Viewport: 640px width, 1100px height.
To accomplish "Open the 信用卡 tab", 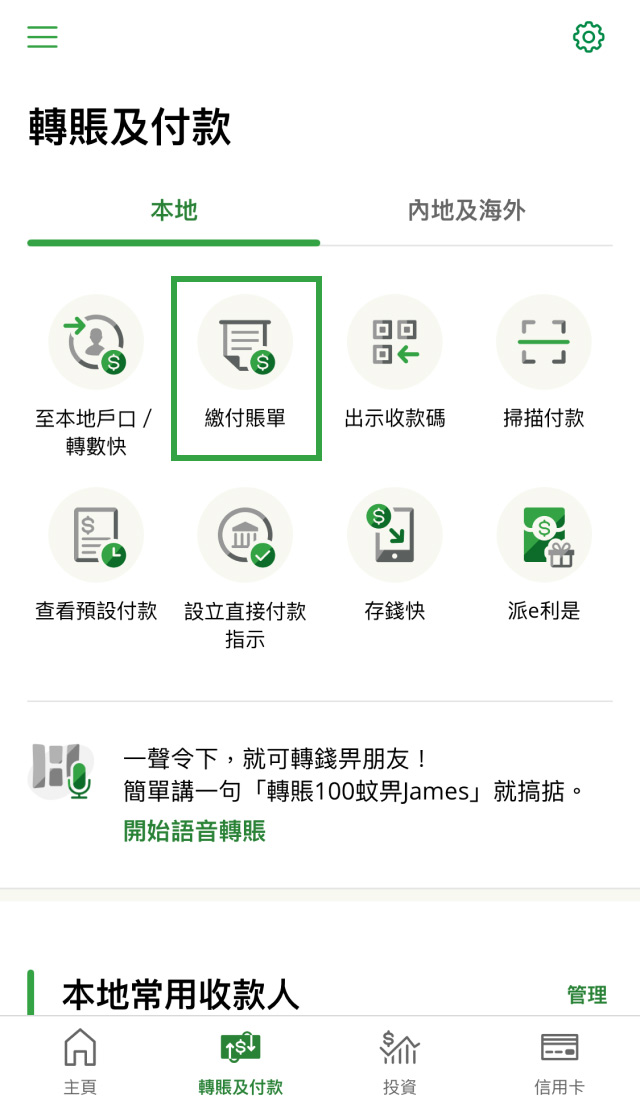I will [x=559, y=1060].
